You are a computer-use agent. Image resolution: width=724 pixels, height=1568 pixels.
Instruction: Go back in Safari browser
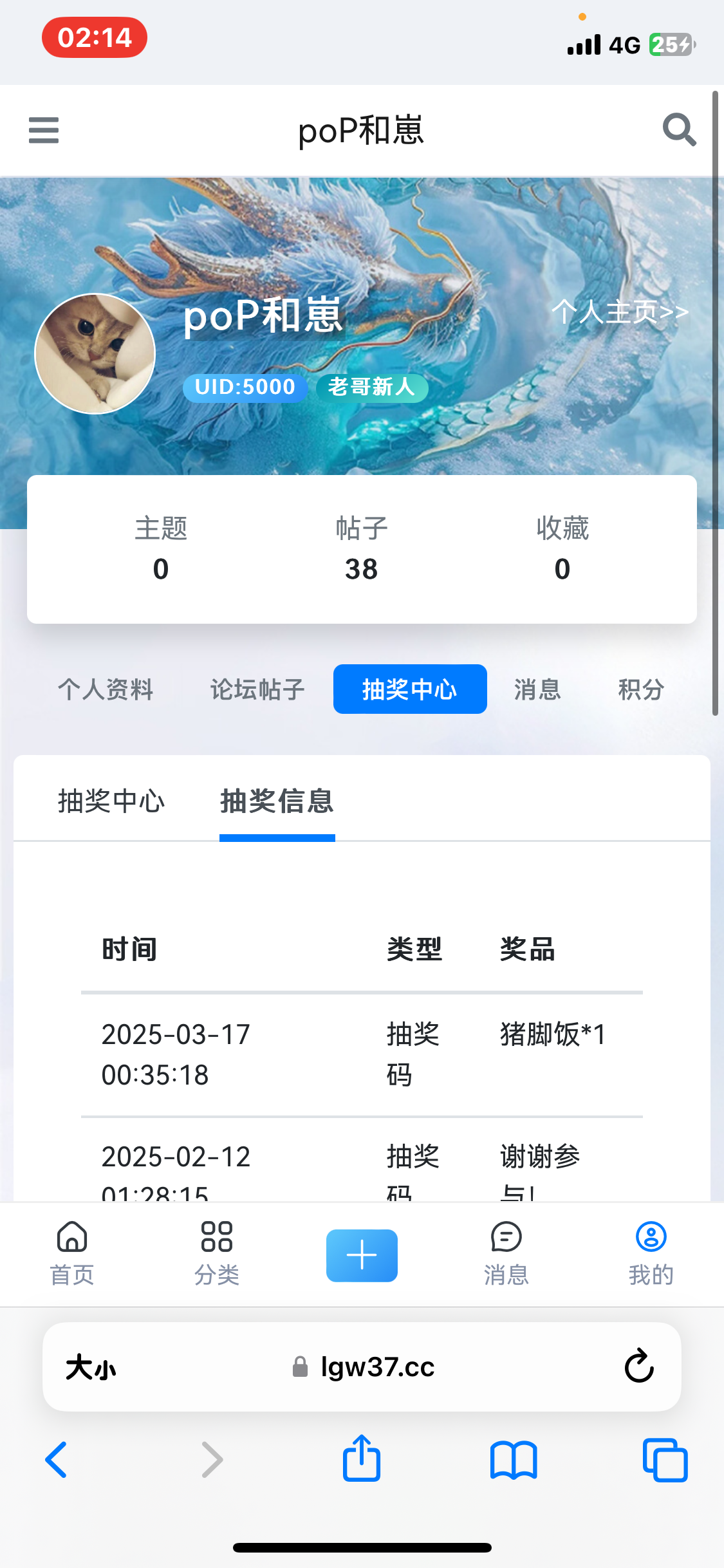tap(57, 1459)
